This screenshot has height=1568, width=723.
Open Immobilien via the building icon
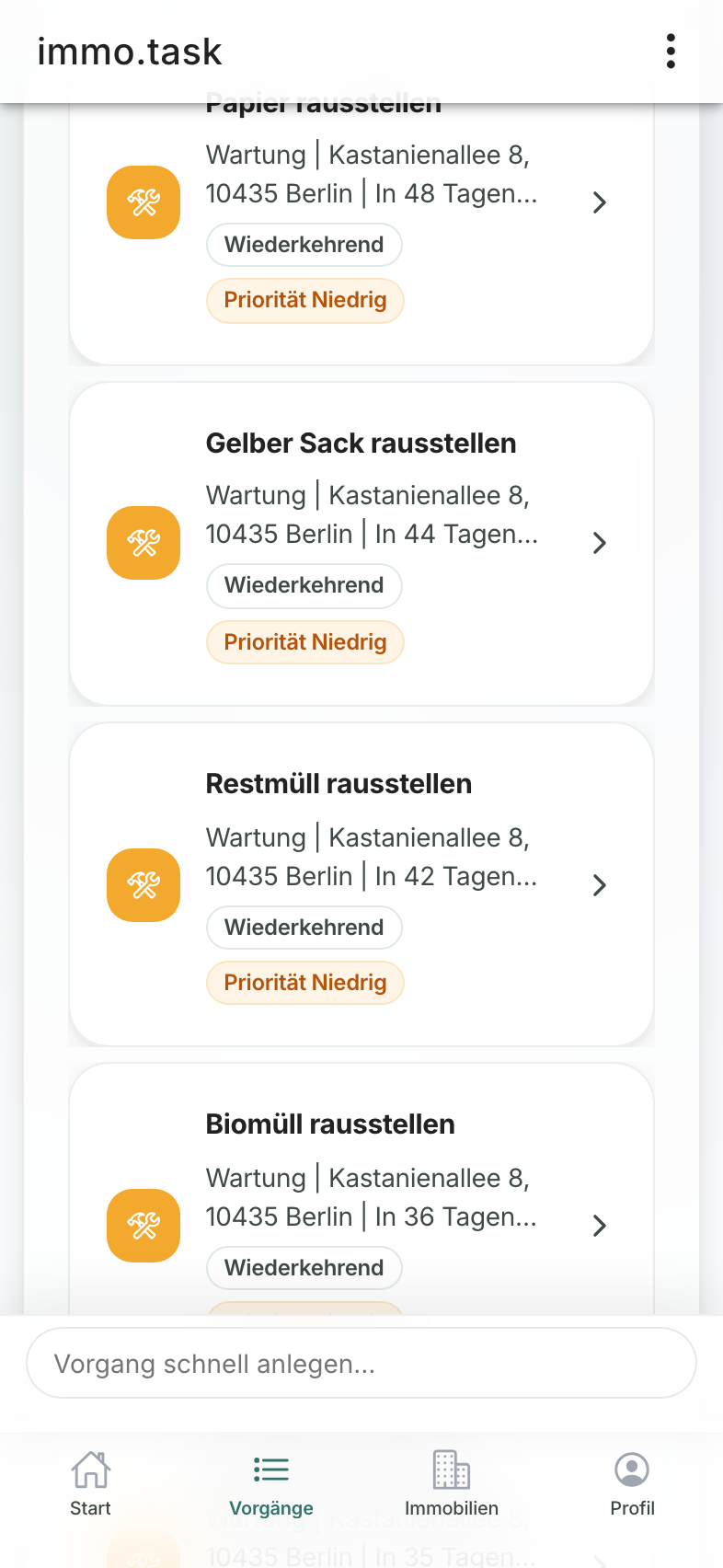[452, 1488]
